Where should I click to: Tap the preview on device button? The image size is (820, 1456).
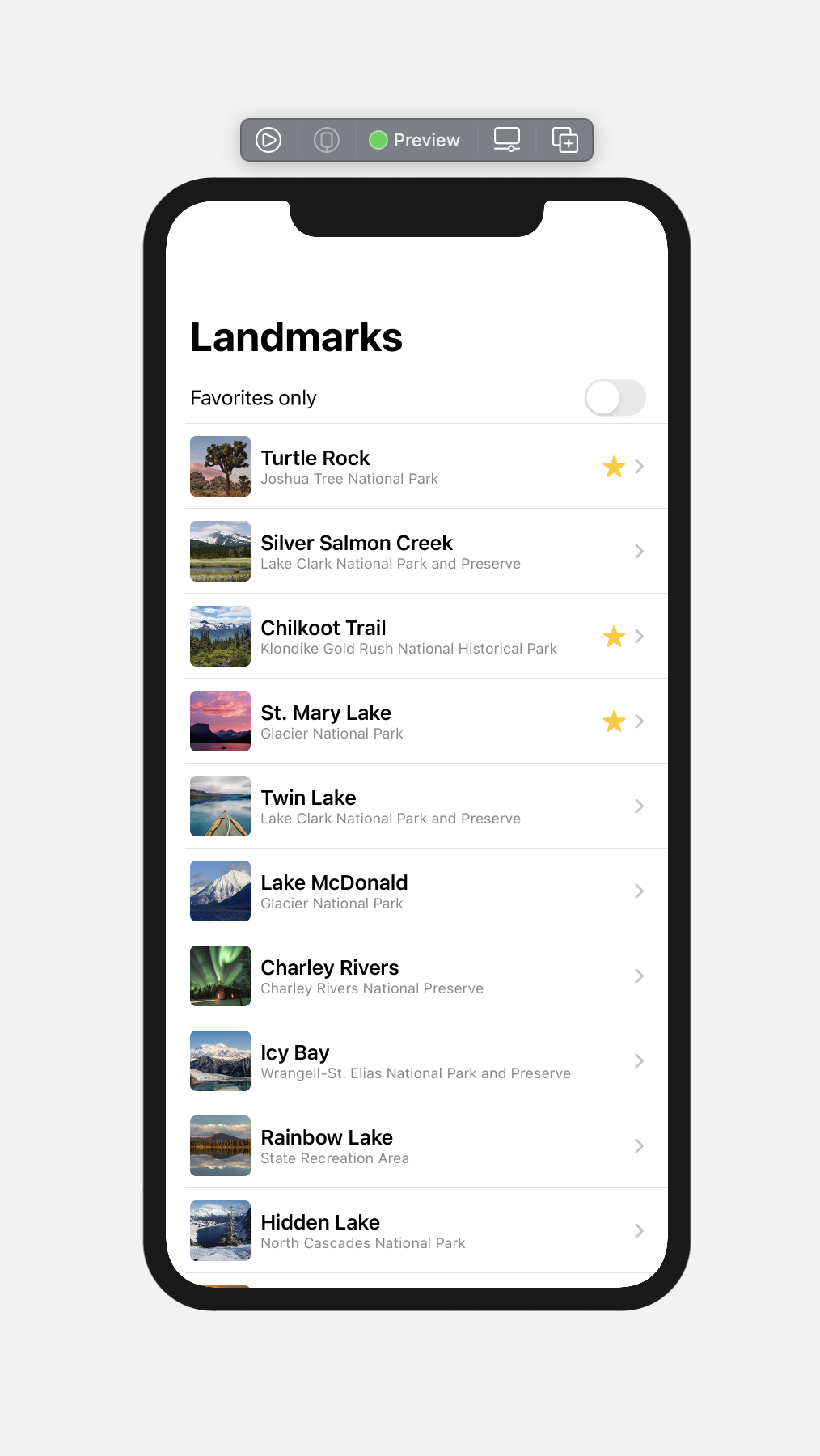327,140
